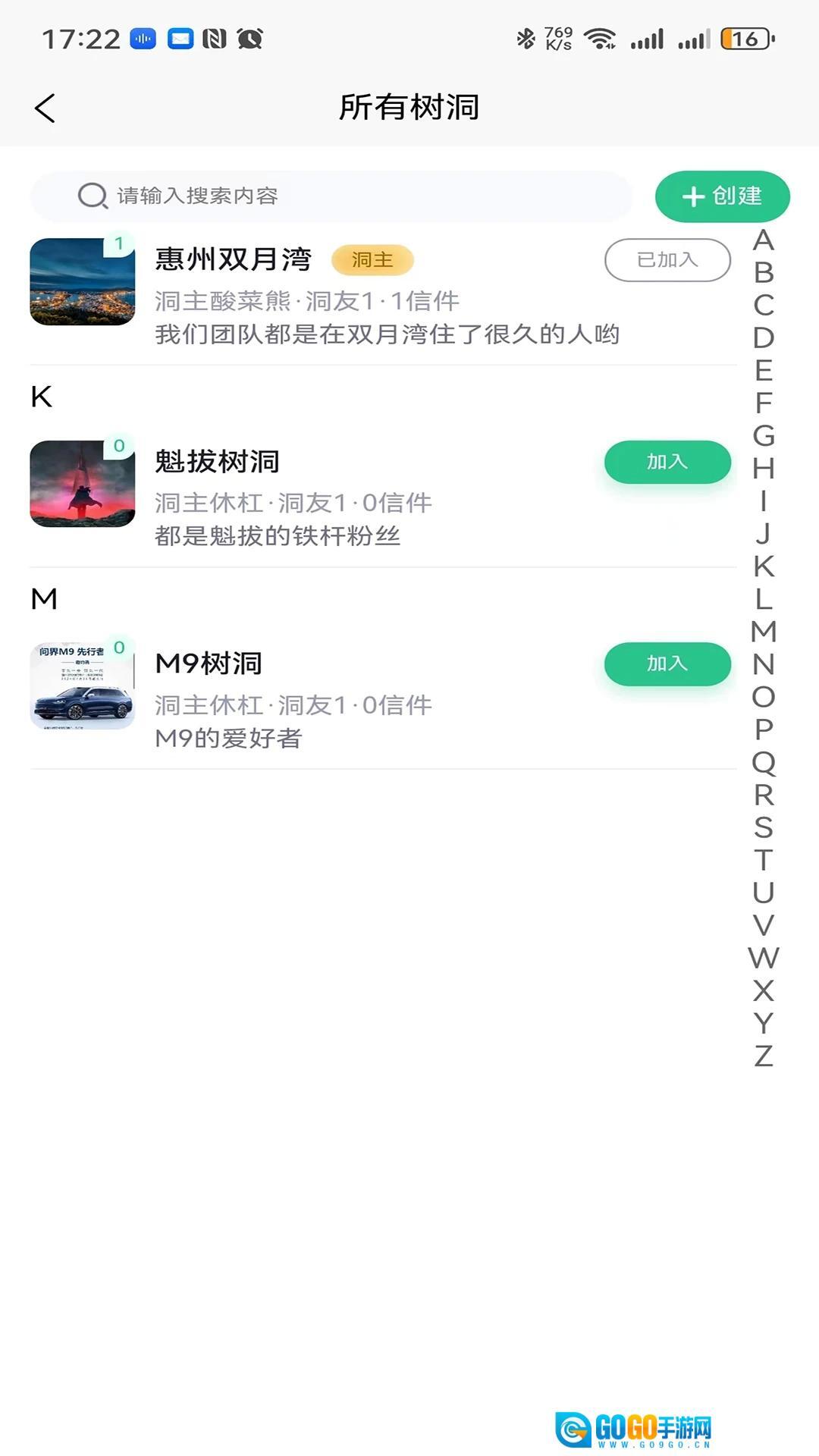This screenshot has width=819, height=1456.
Task: Create a new tree hole with 创建
Action: 722,196
